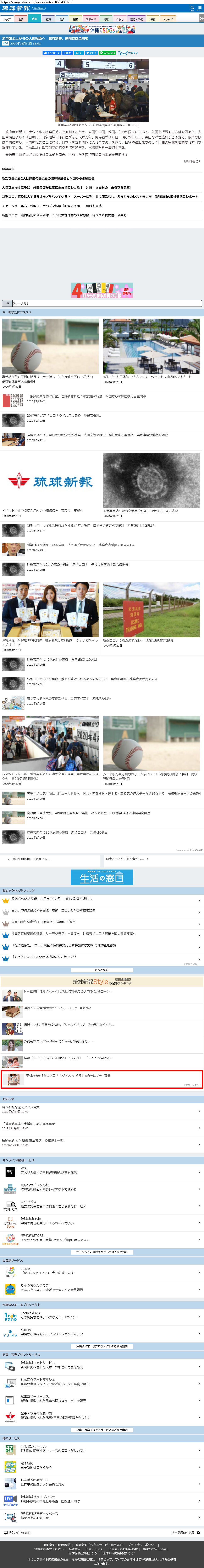The image size is (204, 1568).
Task: Open the settings gear icon
Action: (x=201, y=19)
